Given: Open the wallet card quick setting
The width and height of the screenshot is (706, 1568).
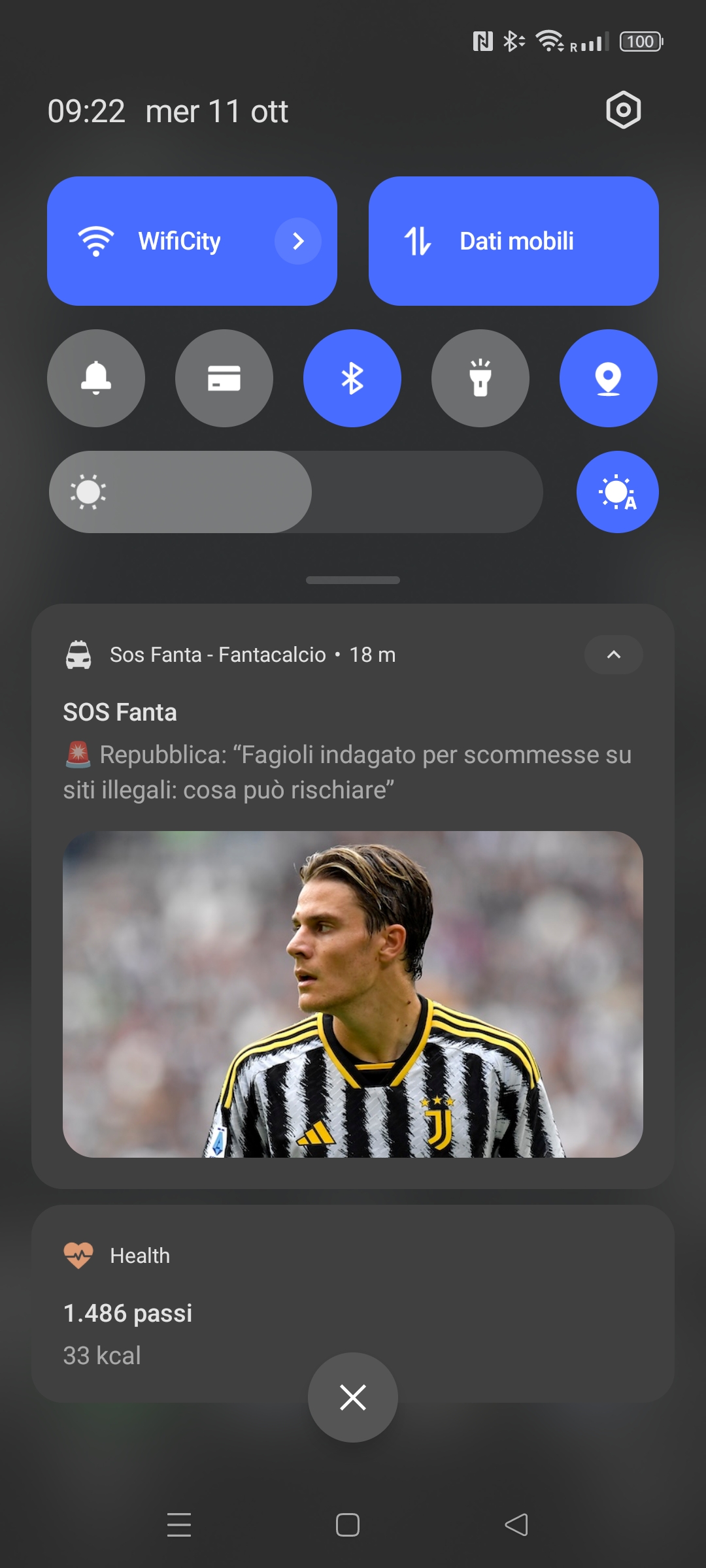Looking at the screenshot, I should point(224,378).
